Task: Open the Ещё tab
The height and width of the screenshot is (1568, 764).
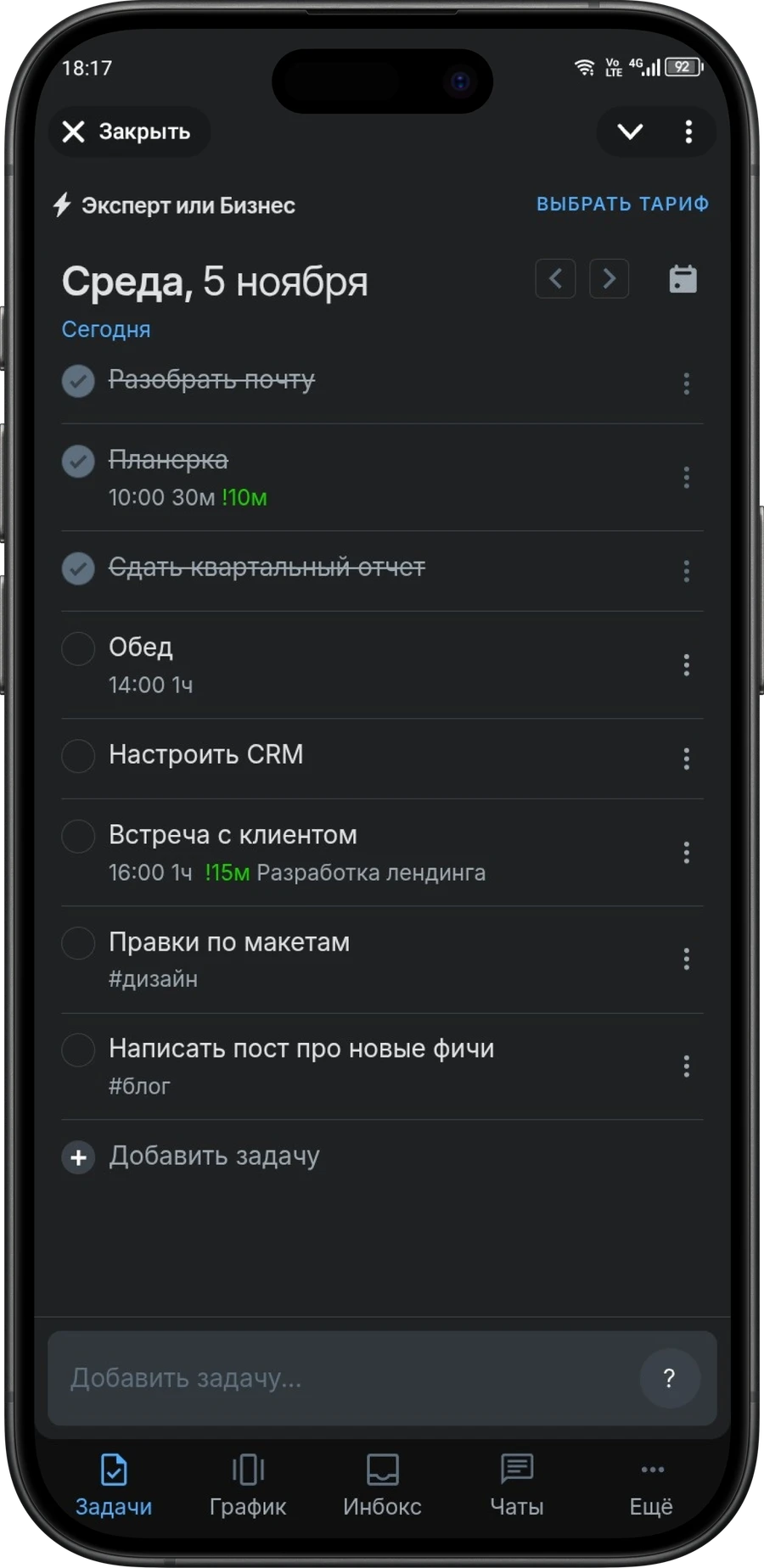Action: (x=651, y=1487)
